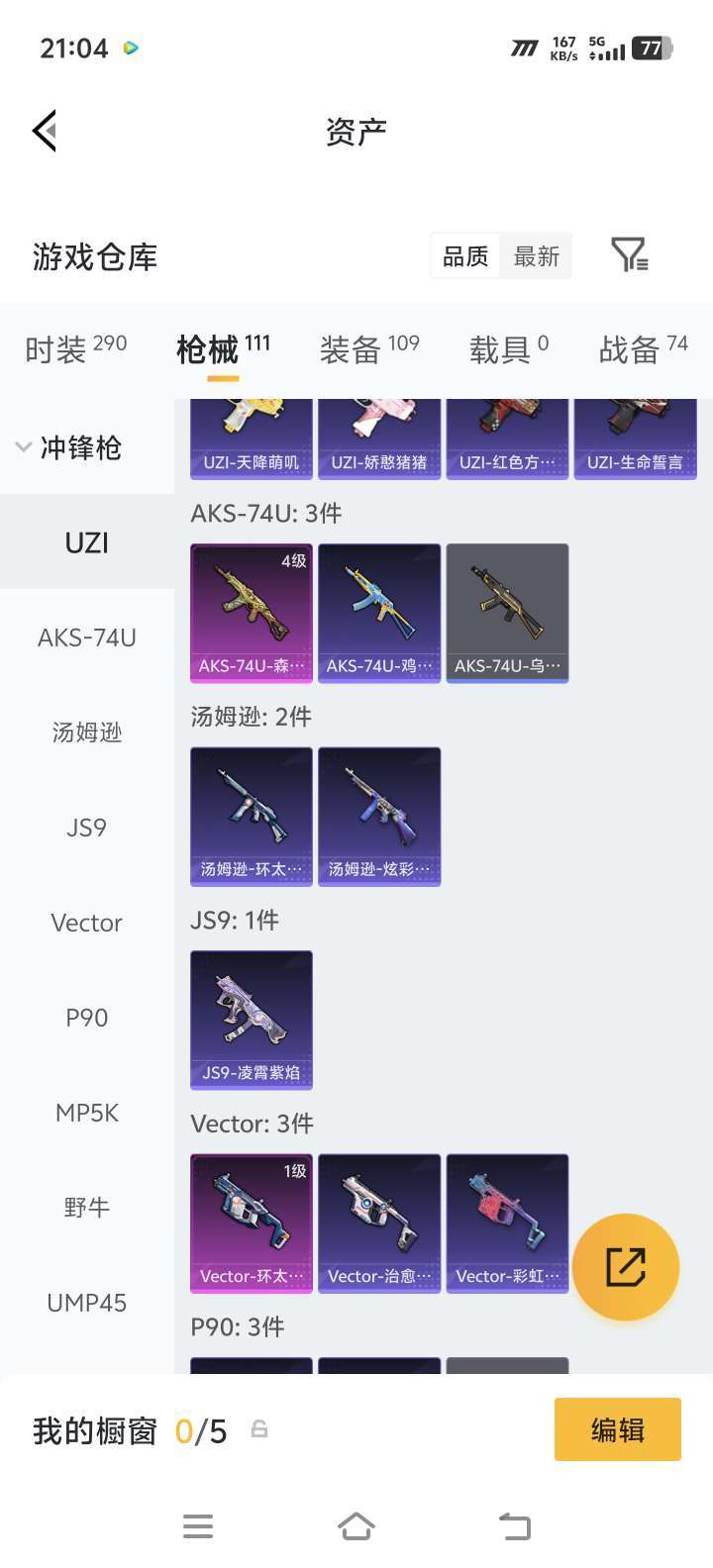Select AKS-74U in the sidebar

click(85, 637)
